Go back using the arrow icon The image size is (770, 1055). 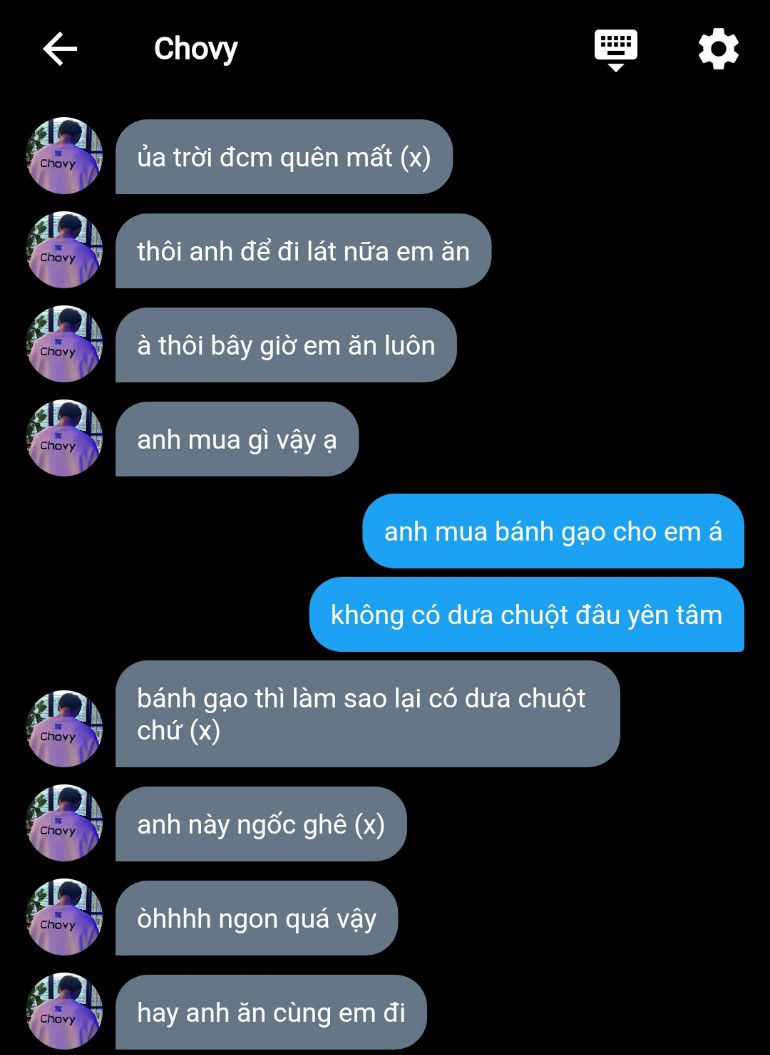[60, 49]
